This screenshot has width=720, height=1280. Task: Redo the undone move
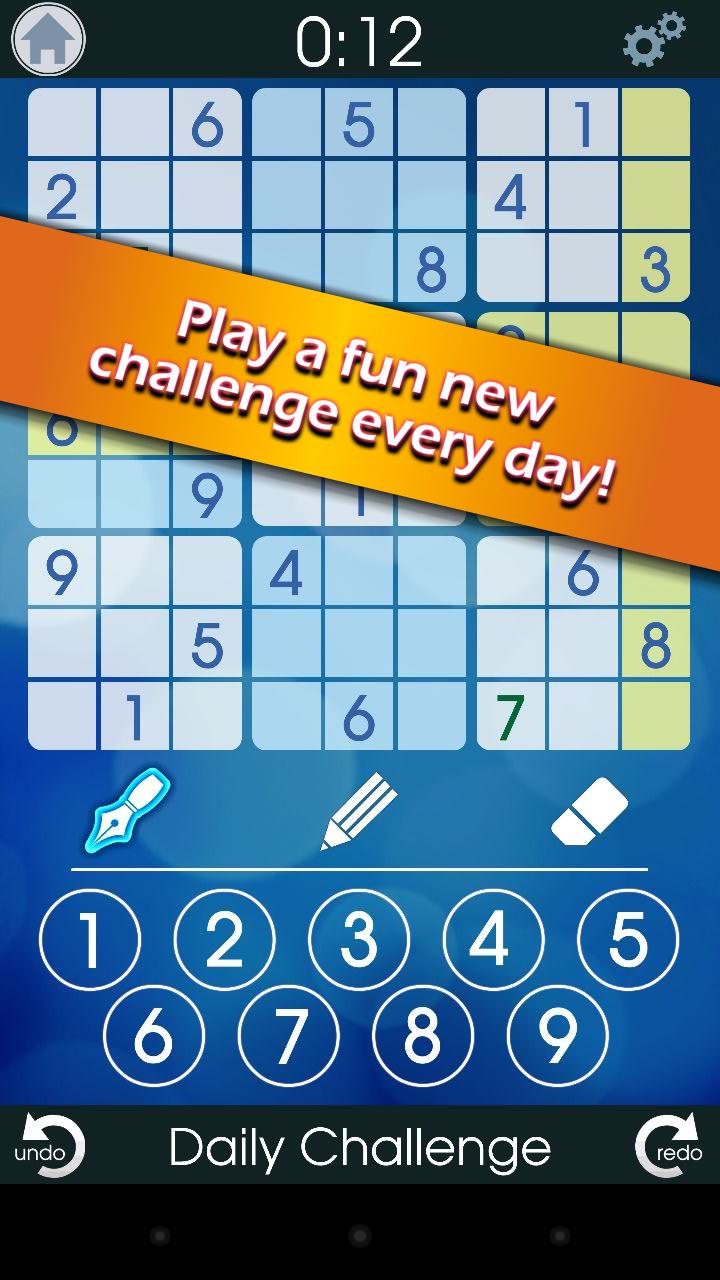coord(670,1145)
